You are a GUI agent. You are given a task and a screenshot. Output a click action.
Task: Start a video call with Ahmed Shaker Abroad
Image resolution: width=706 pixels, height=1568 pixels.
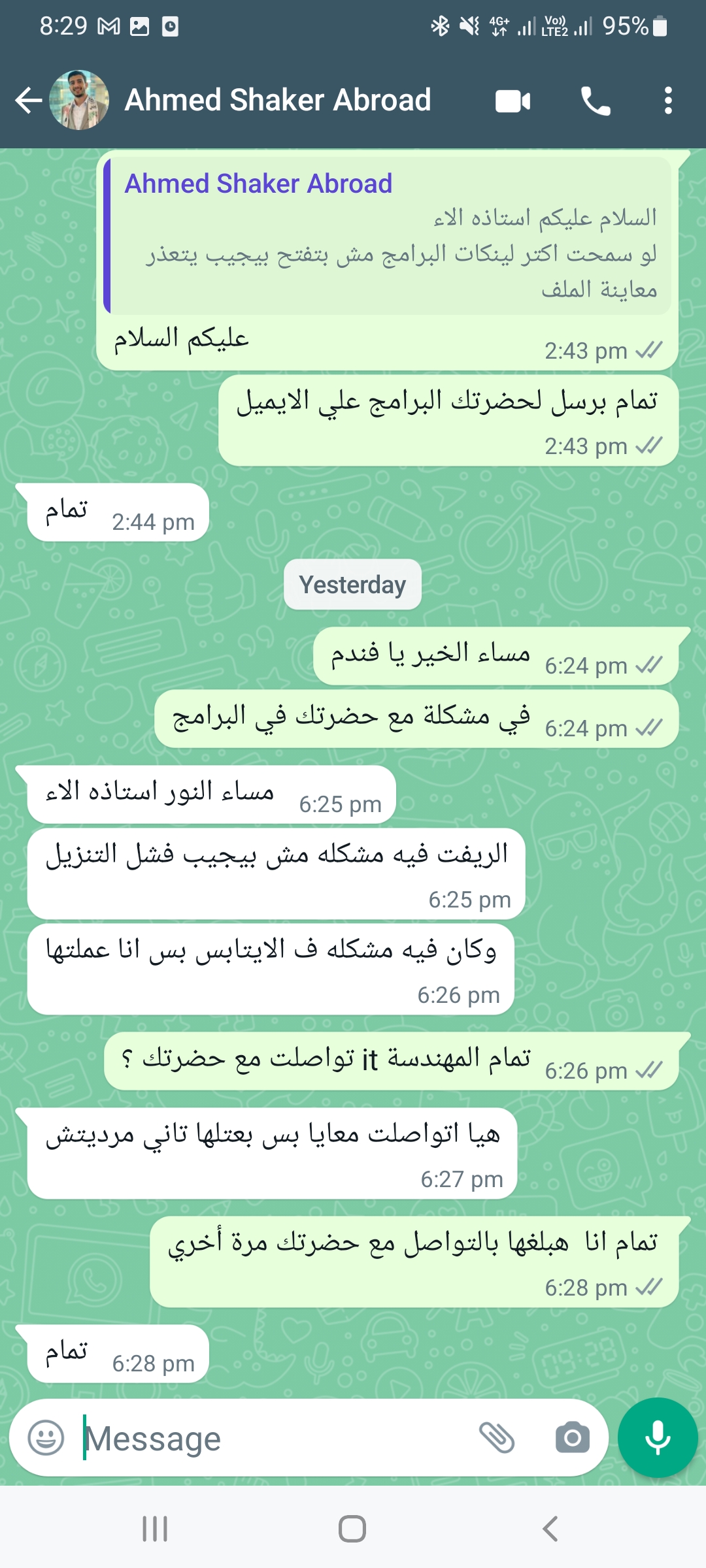(513, 101)
